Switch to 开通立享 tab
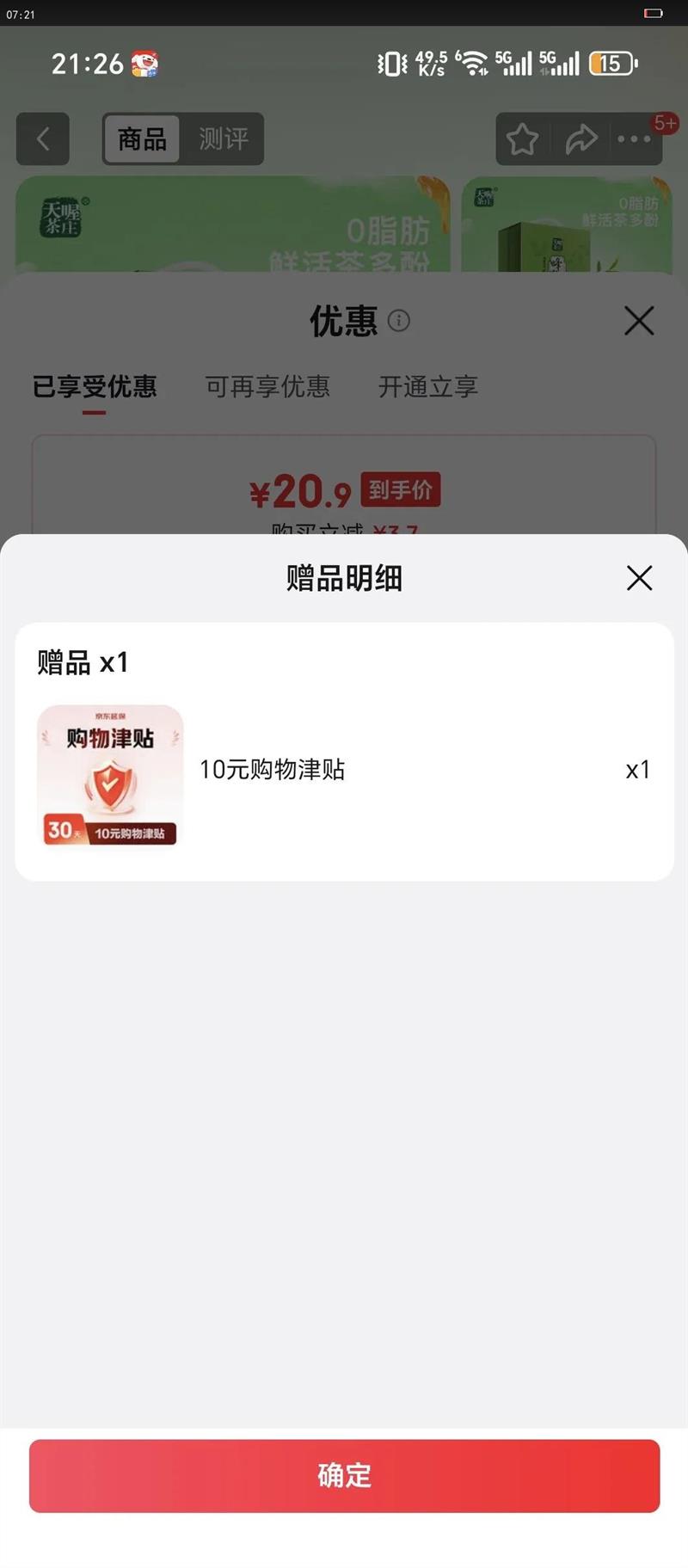688x1568 pixels. pyautogui.click(x=427, y=387)
